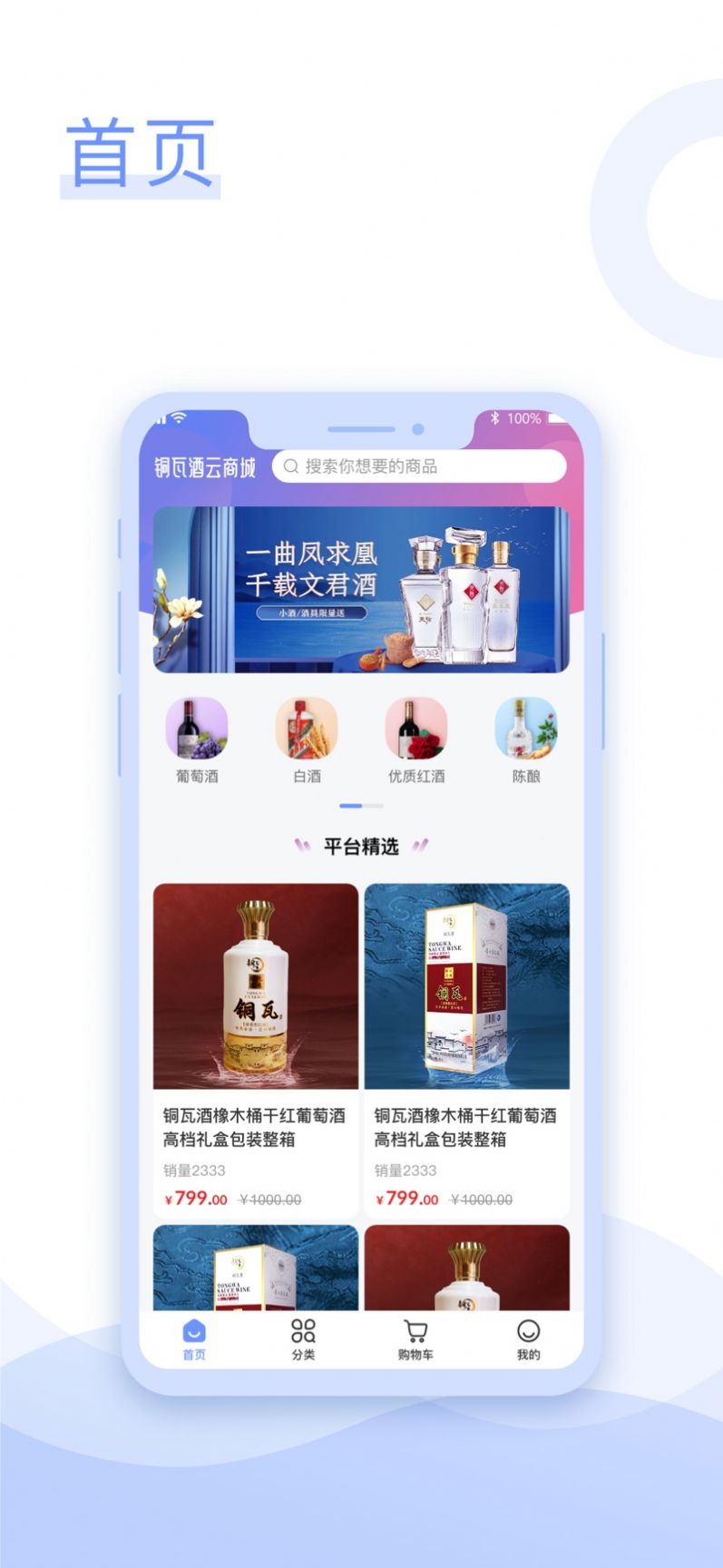Open the 优质红酒 red wine category icon

click(x=416, y=730)
